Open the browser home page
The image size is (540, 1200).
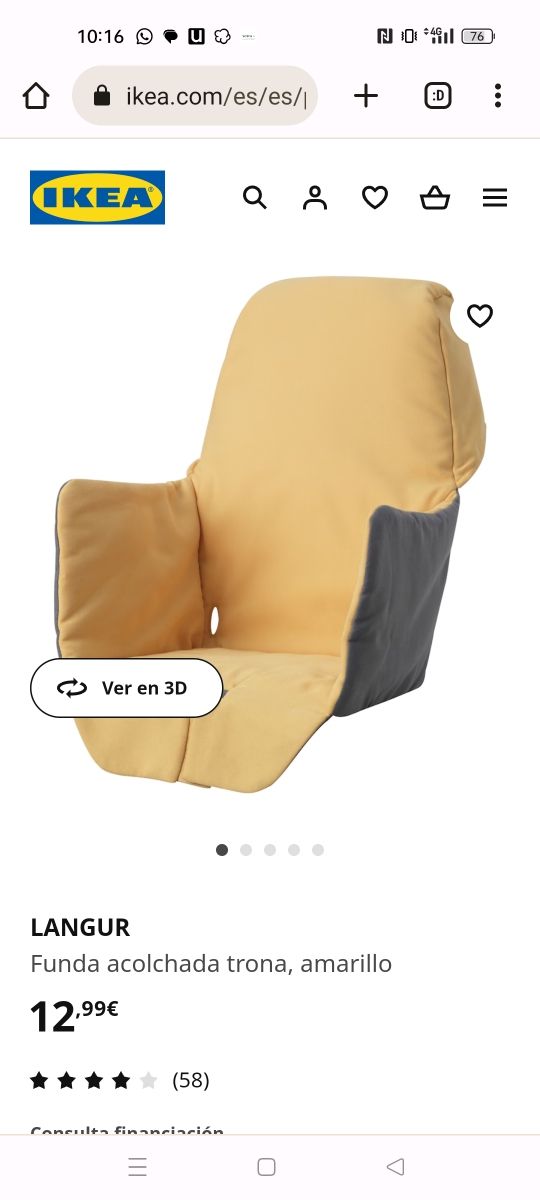(36, 96)
